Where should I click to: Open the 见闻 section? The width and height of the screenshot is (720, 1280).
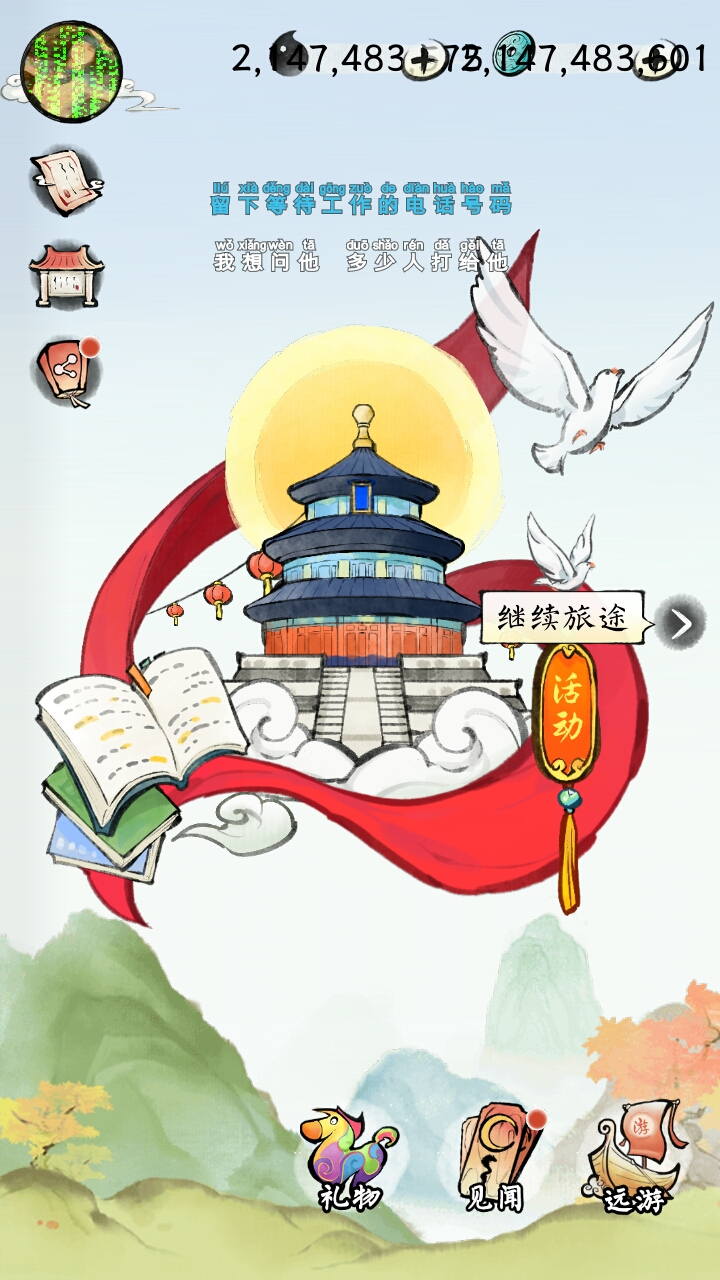pos(497,1160)
